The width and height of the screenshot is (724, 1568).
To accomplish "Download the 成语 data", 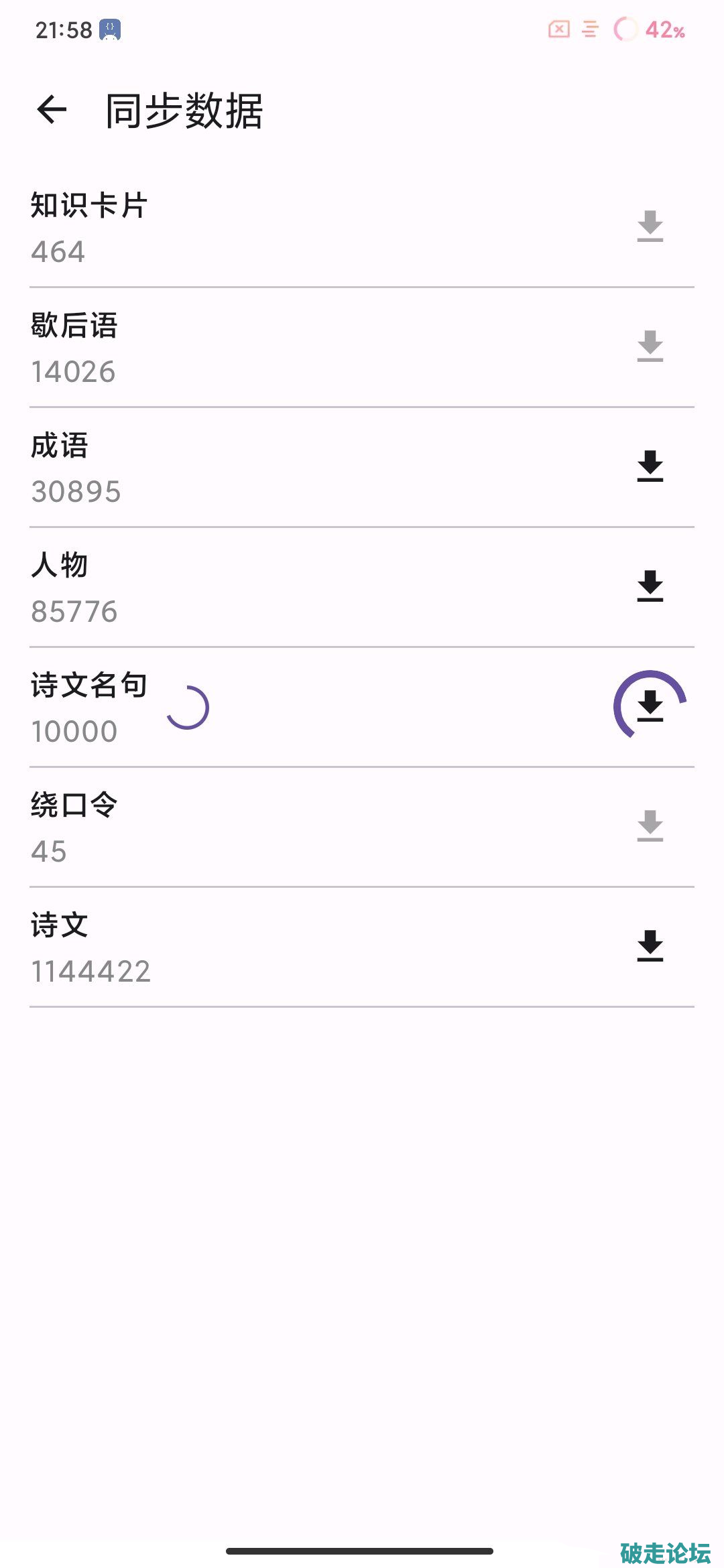I will 650,466.
